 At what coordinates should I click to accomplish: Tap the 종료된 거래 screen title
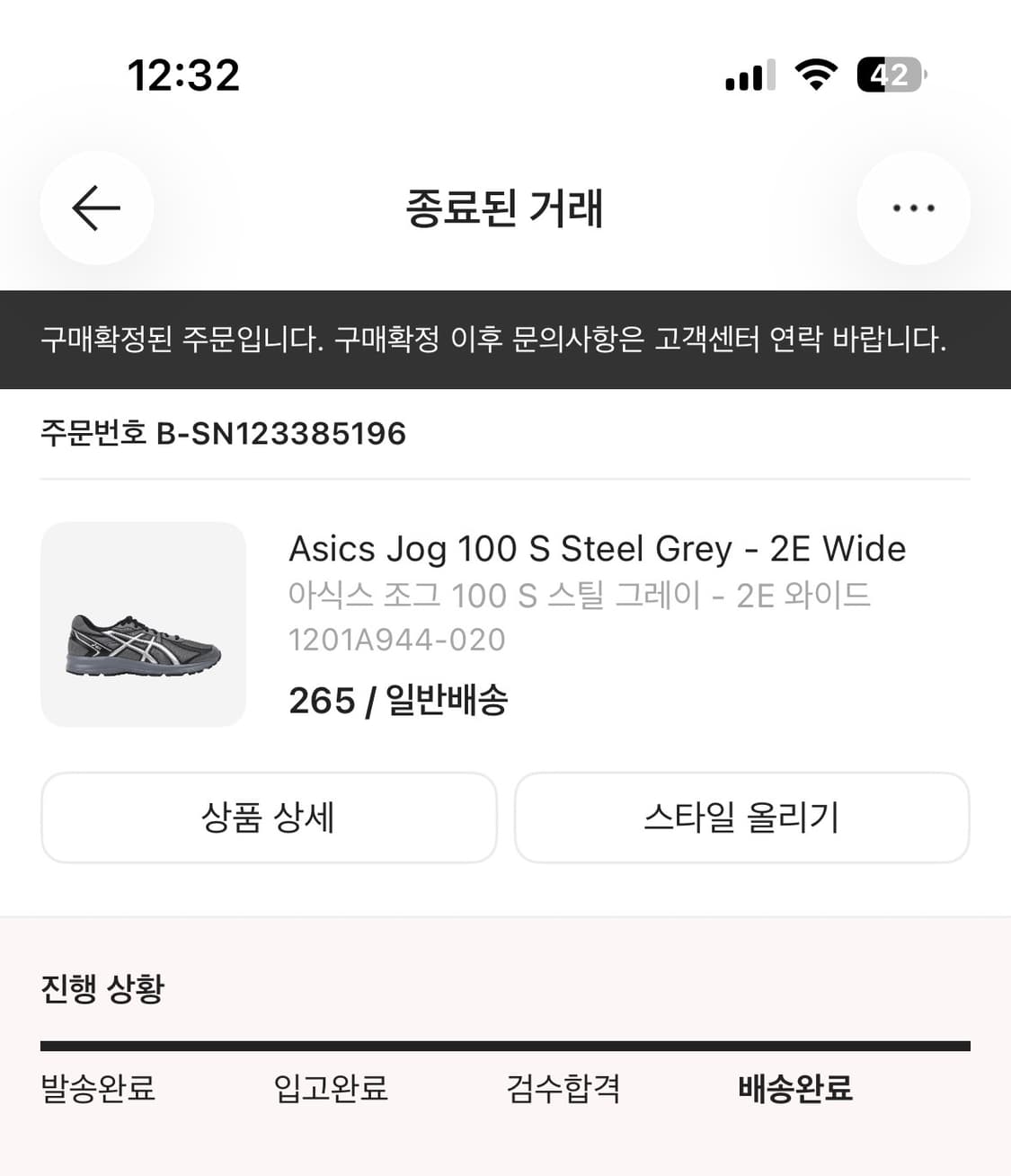click(505, 208)
